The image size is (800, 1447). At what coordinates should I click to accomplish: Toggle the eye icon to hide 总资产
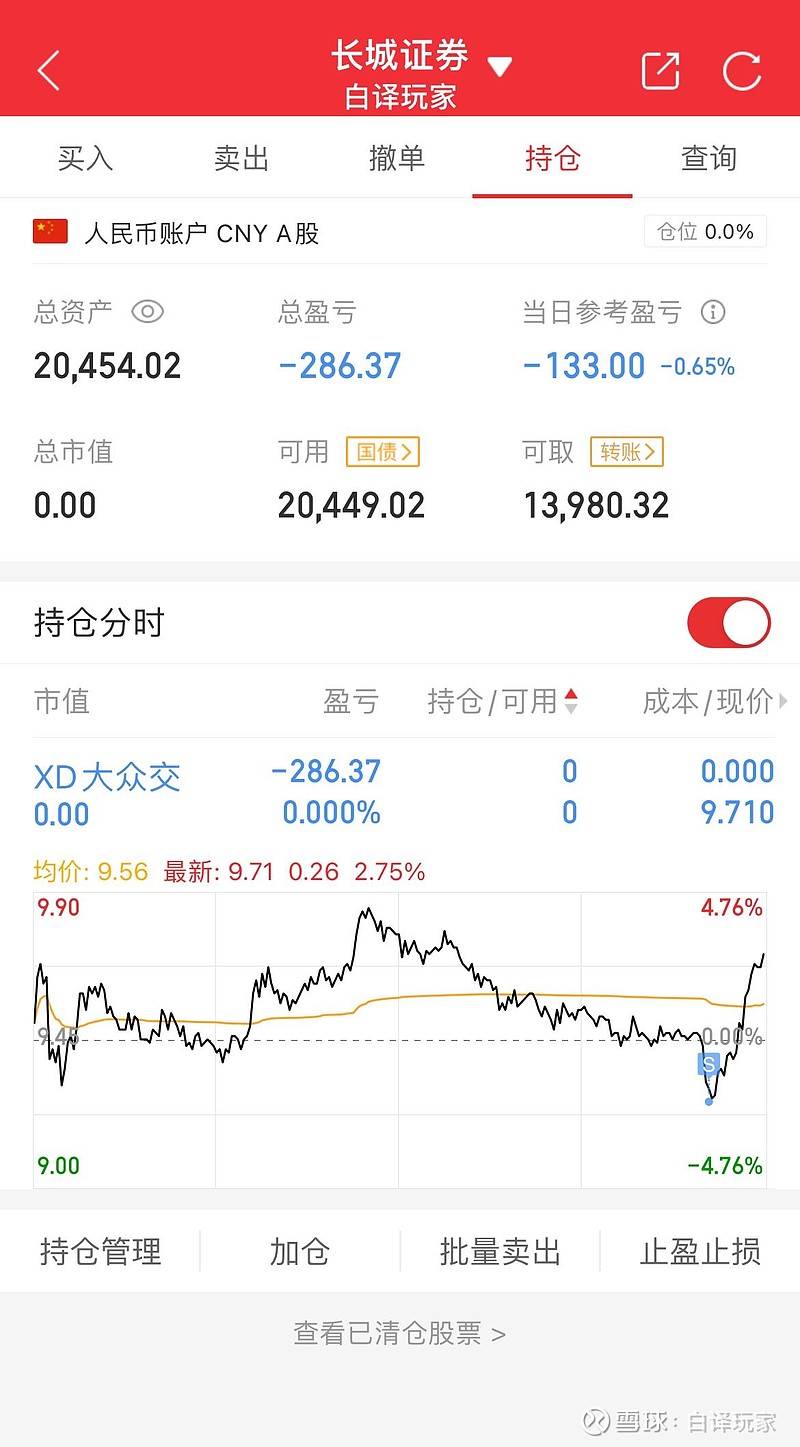(148, 312)
